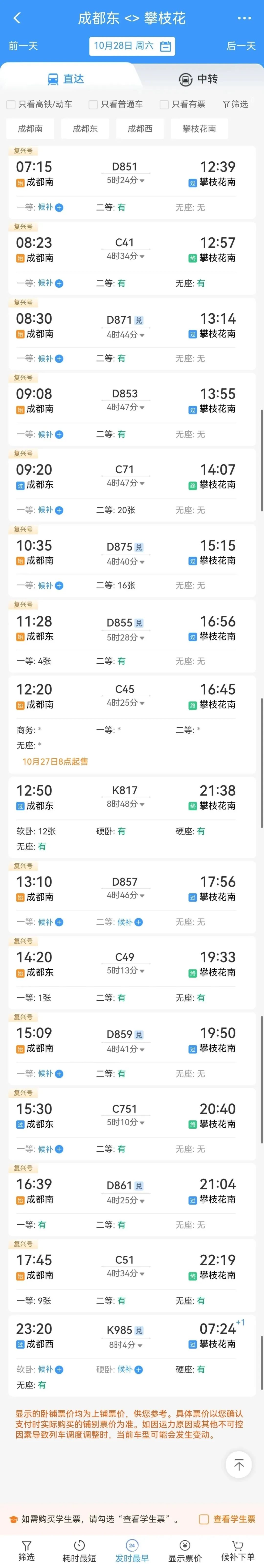Go to the previous day (前一天)
This screenshot has height=1568, width=264.
(x=23, y=46)
